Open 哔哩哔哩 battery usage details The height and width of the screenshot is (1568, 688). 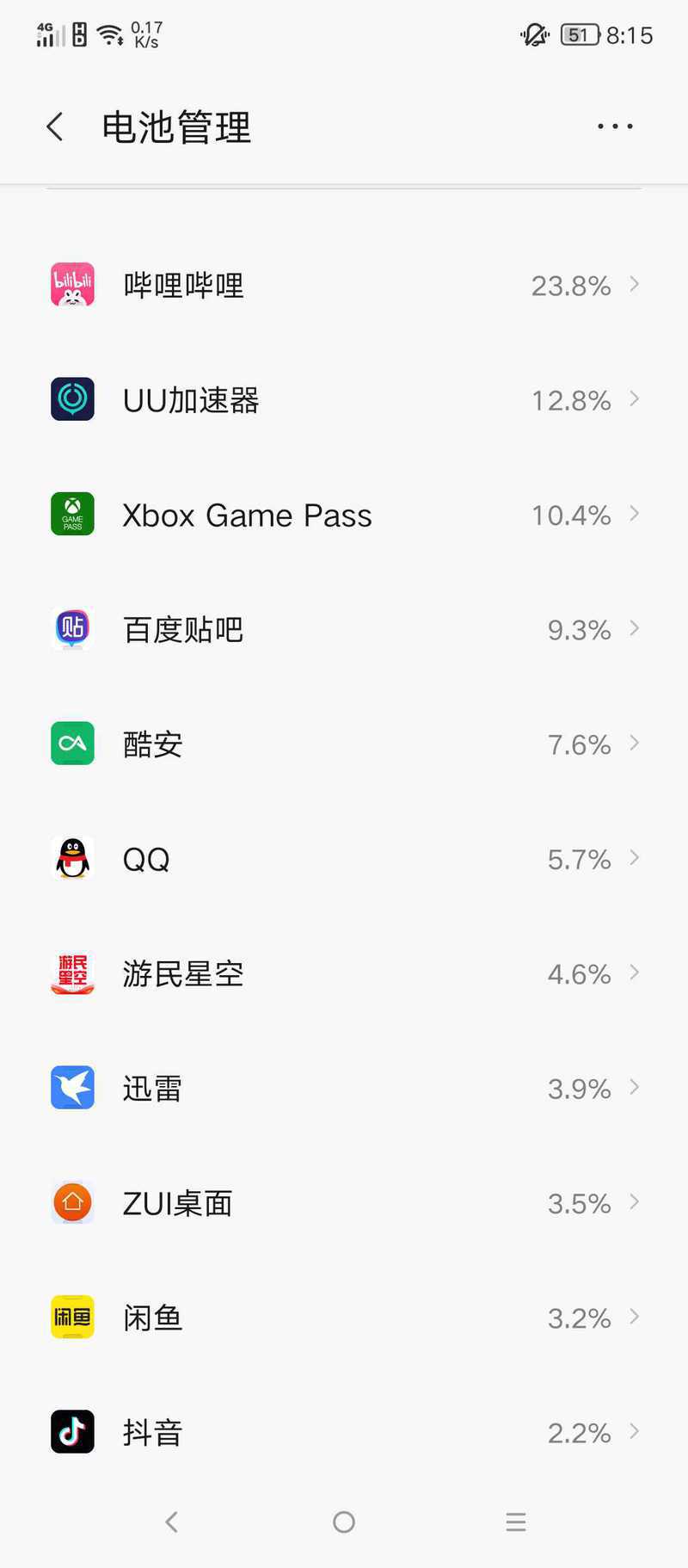click(x=344, y=285)
